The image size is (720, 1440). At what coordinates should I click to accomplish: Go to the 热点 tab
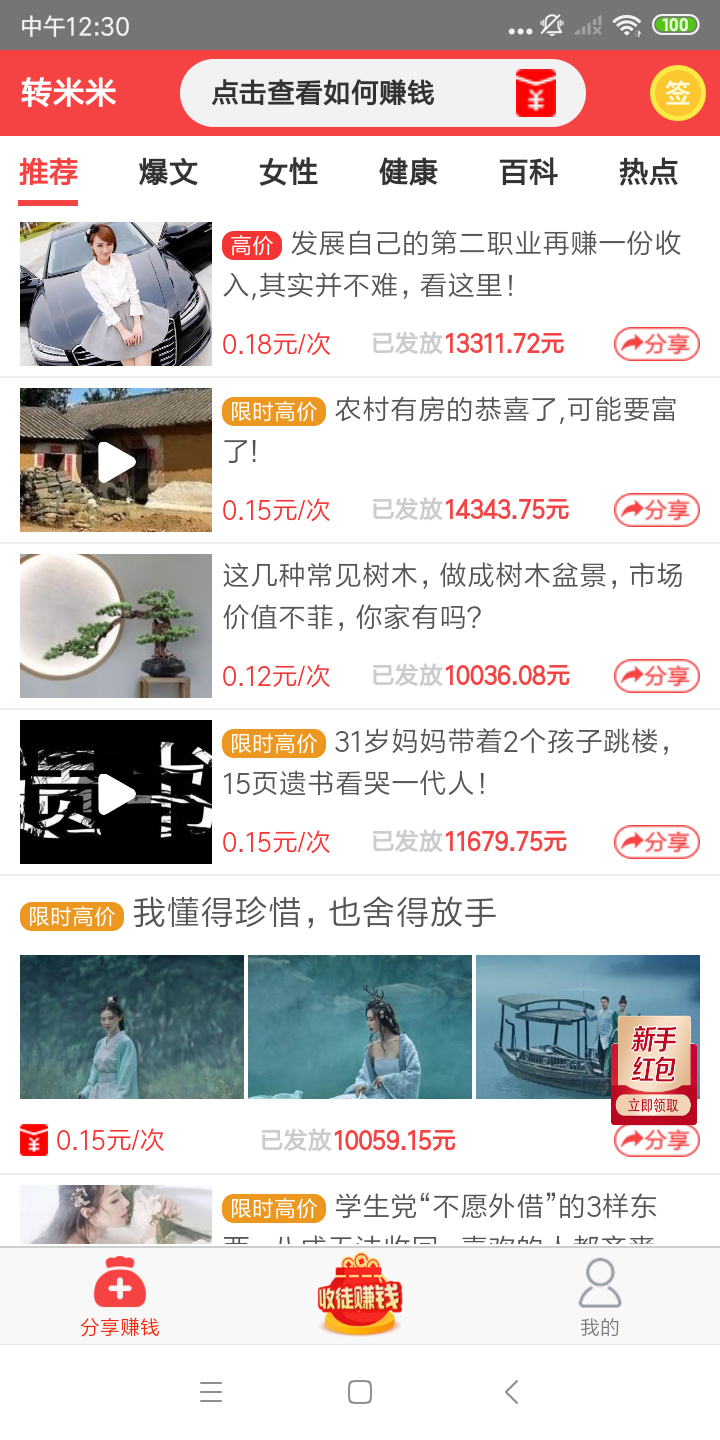[x=648, y=172]
